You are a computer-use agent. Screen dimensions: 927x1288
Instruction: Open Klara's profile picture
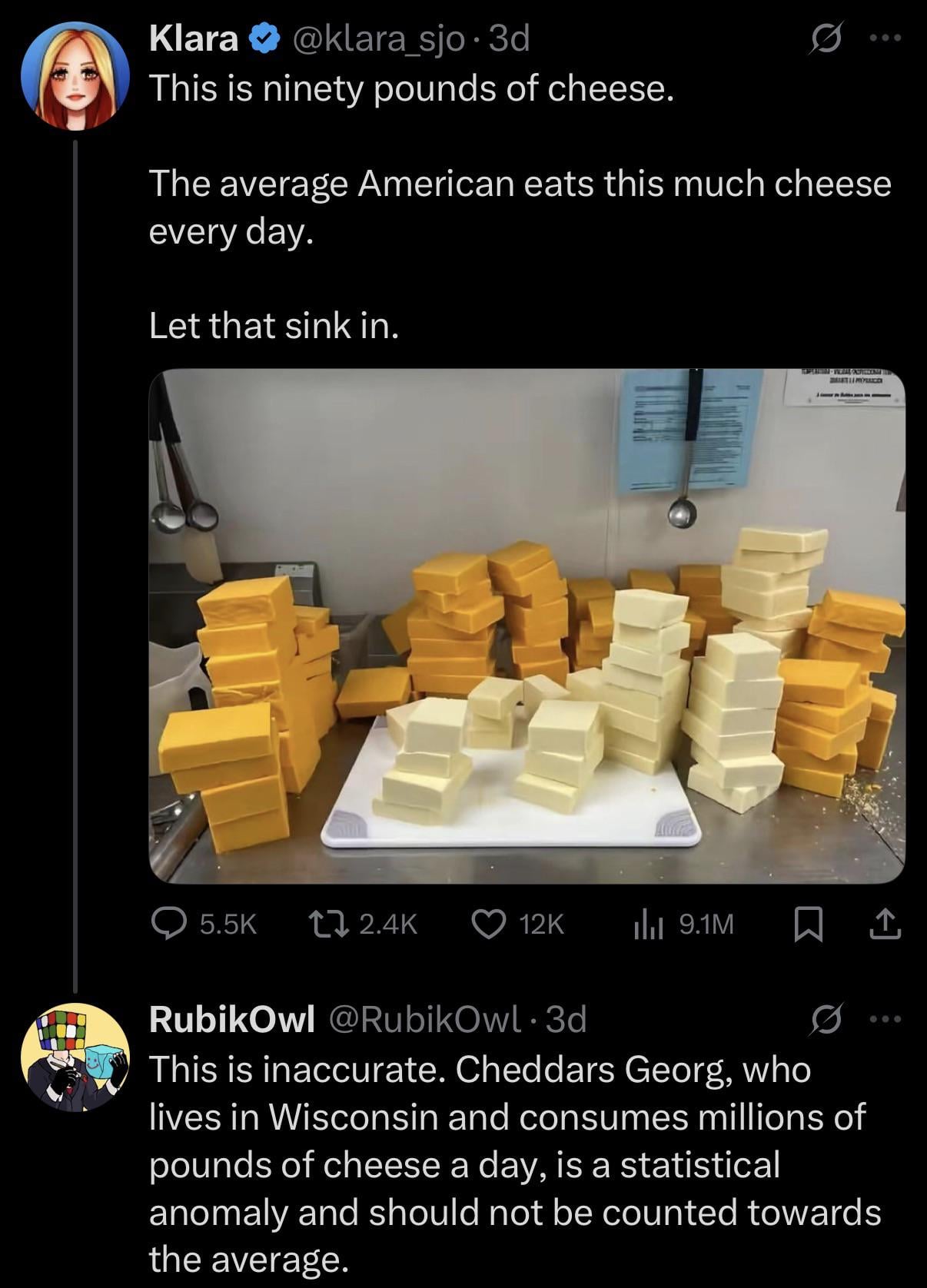pyautogui.click(x=75, y=75)
